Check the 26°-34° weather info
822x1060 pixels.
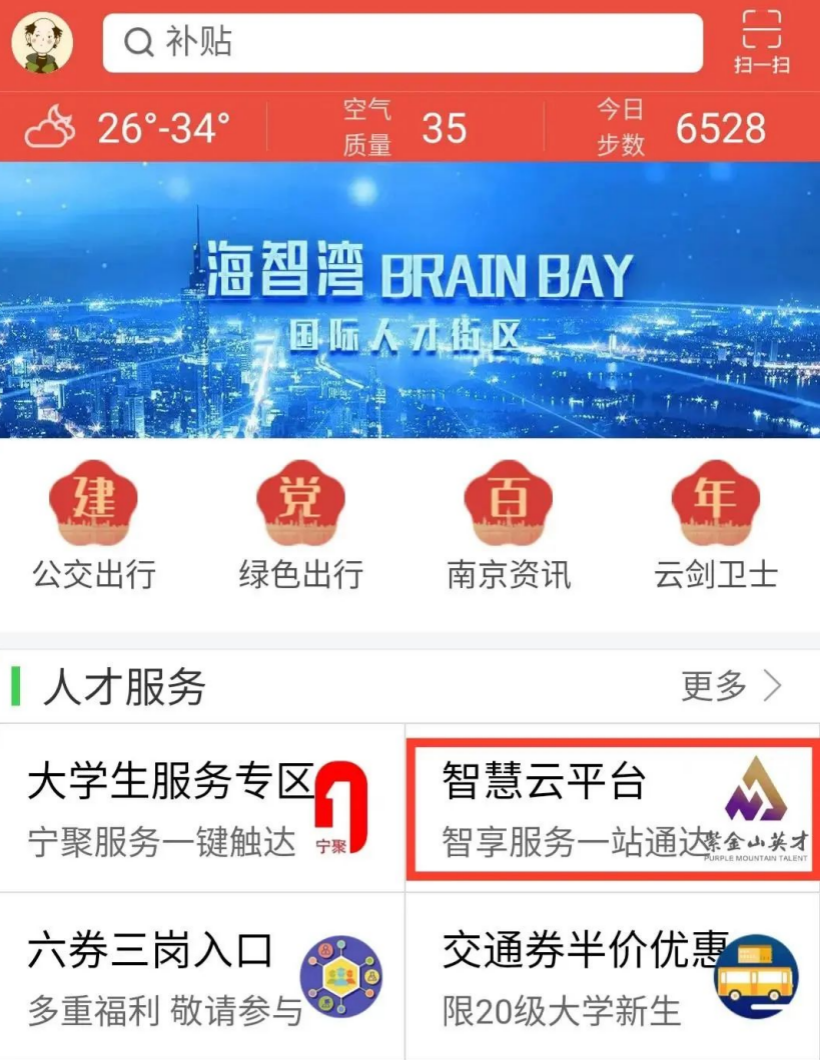coord(130,128)
